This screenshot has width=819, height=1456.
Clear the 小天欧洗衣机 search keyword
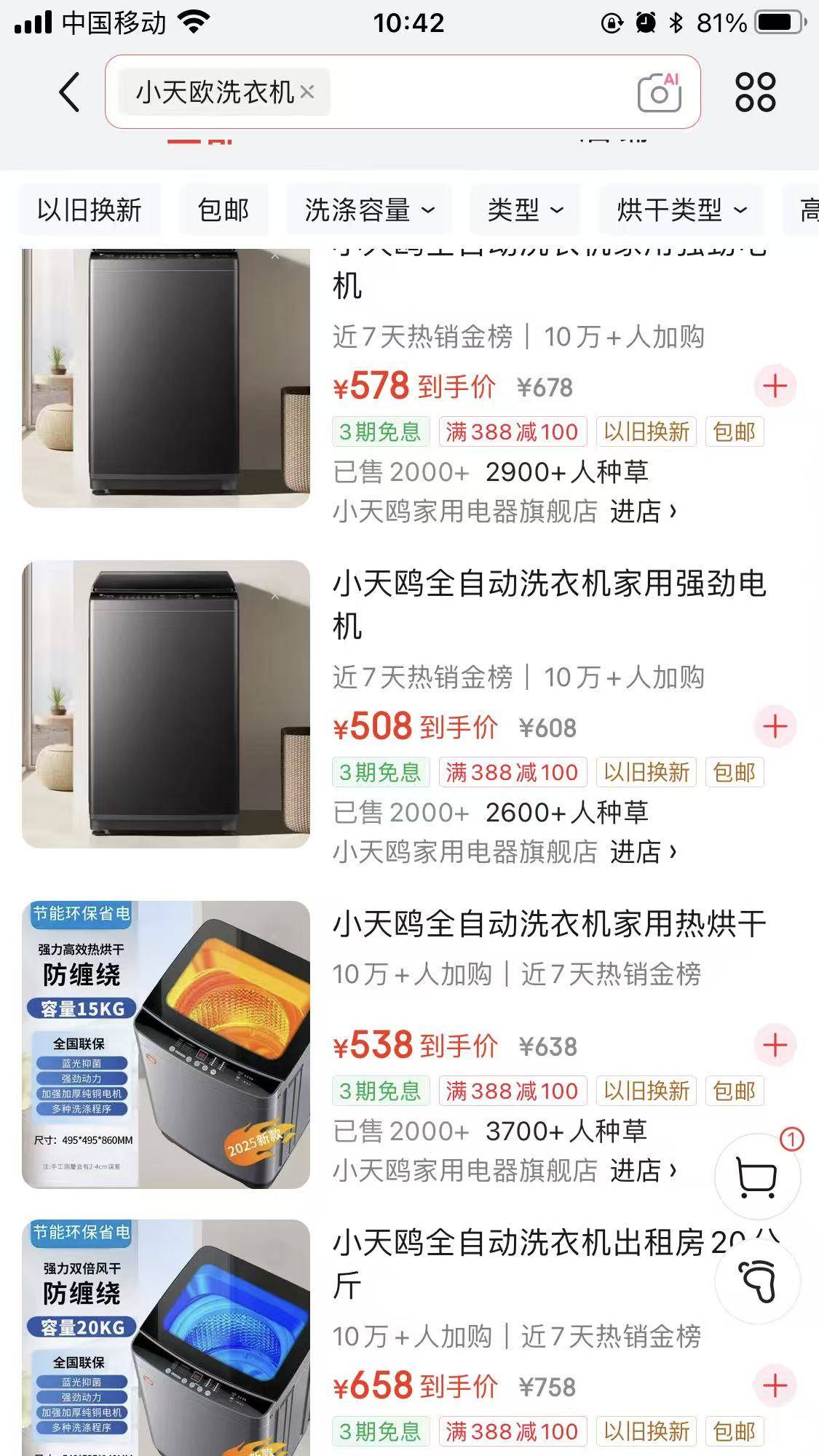tap(307, 92)
